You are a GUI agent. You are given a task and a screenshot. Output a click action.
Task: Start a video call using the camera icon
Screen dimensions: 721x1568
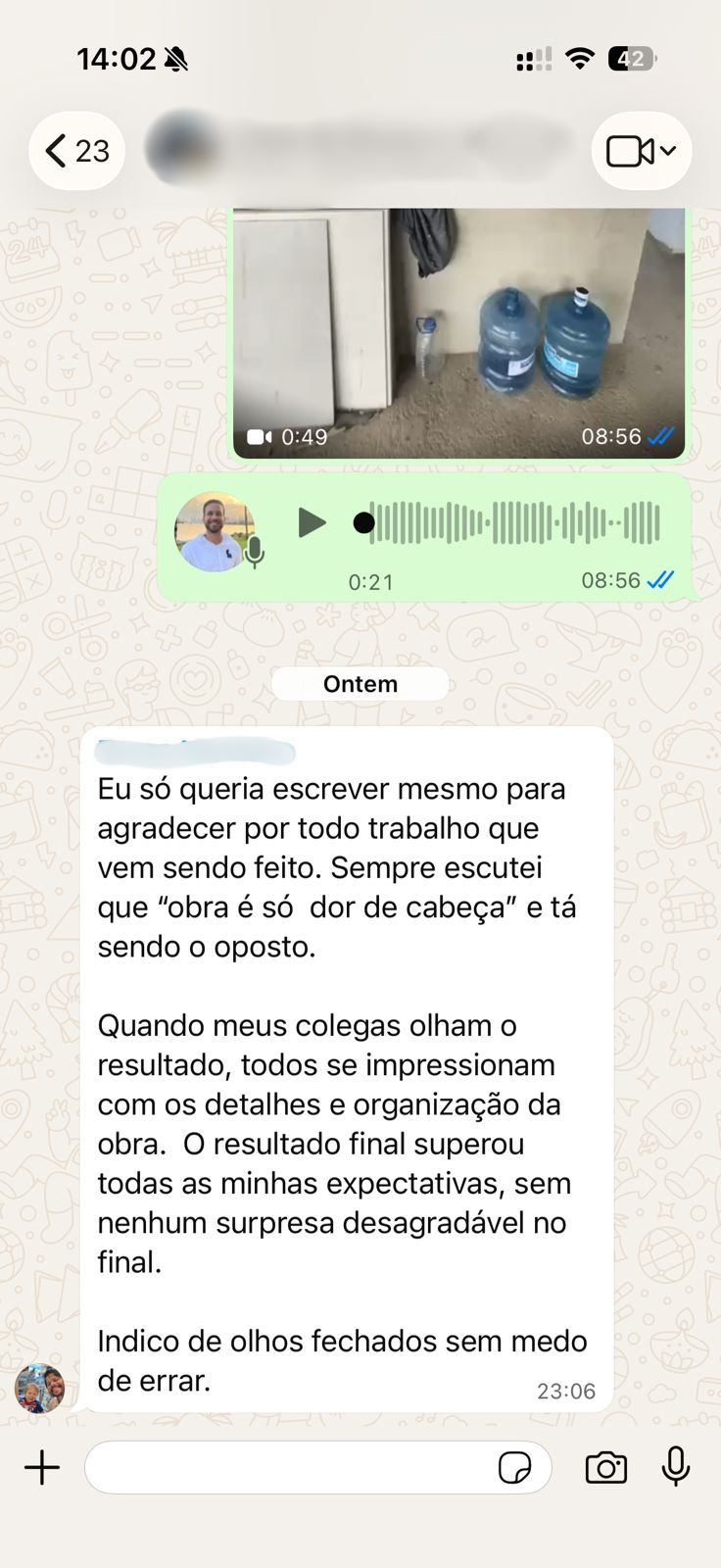pos(632,150)
